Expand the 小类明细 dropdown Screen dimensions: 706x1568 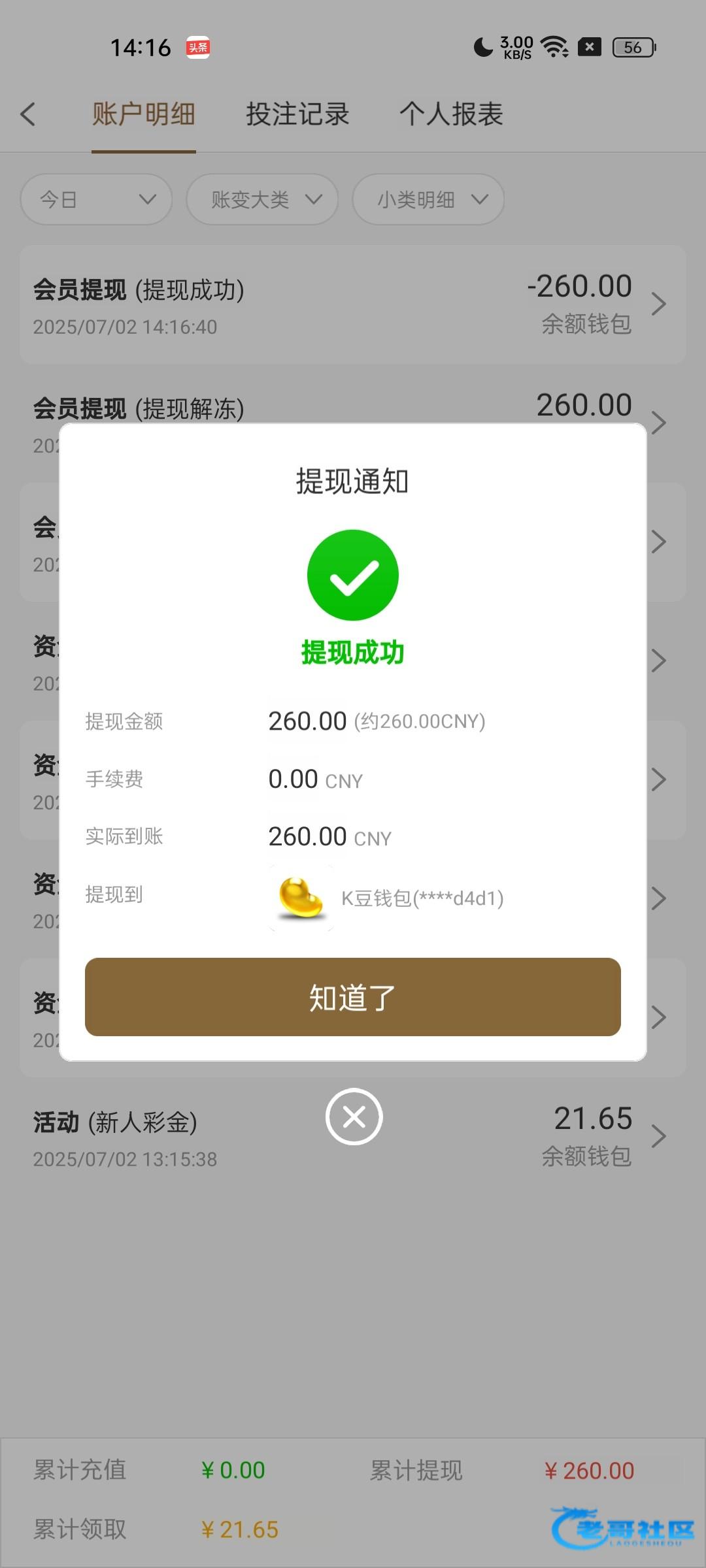[x=428, y=199]
